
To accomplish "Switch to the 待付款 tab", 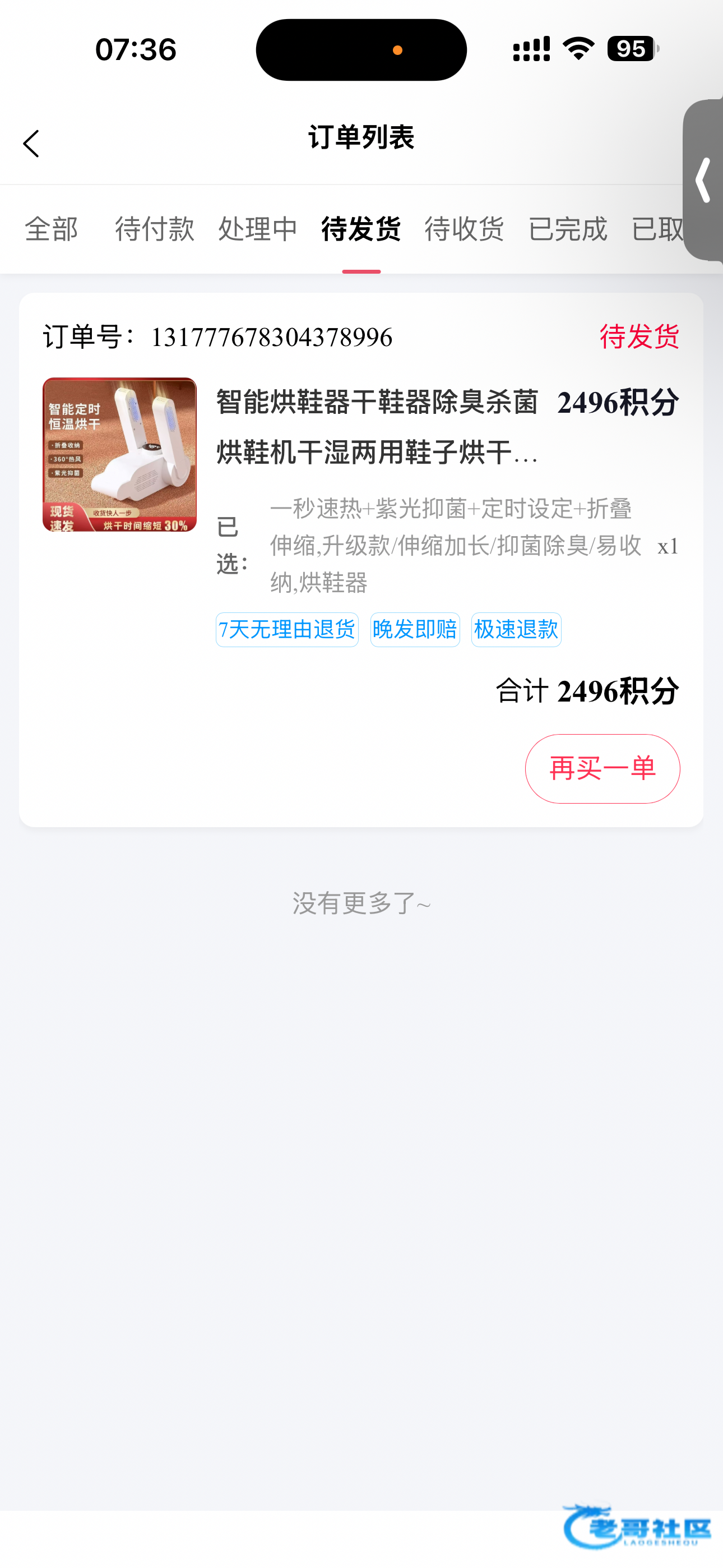I will [x=155, y=229].
